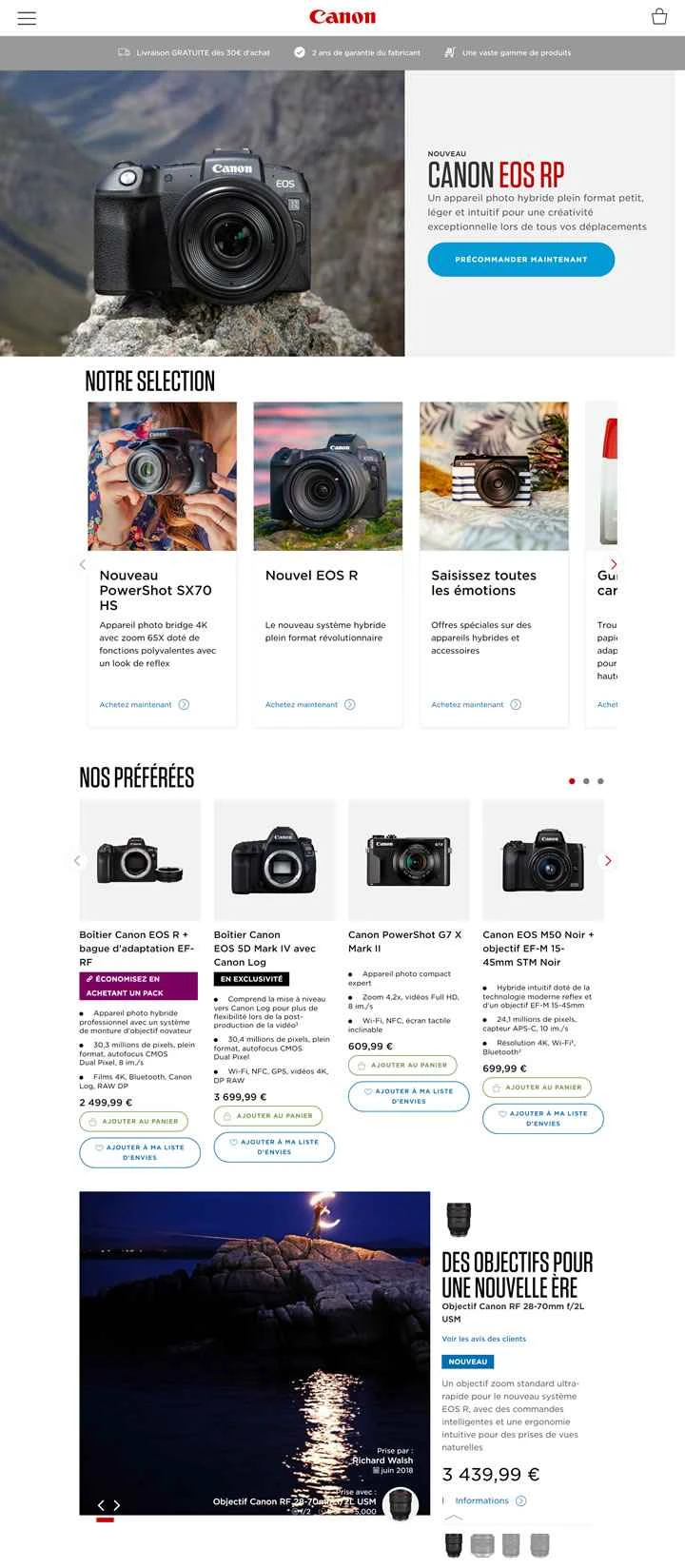The height and width of the screenshot is (1568, 685).
Task: Add PowerShot G7 X Mark II to wishlist
Action: click(x=408, y=1096)
